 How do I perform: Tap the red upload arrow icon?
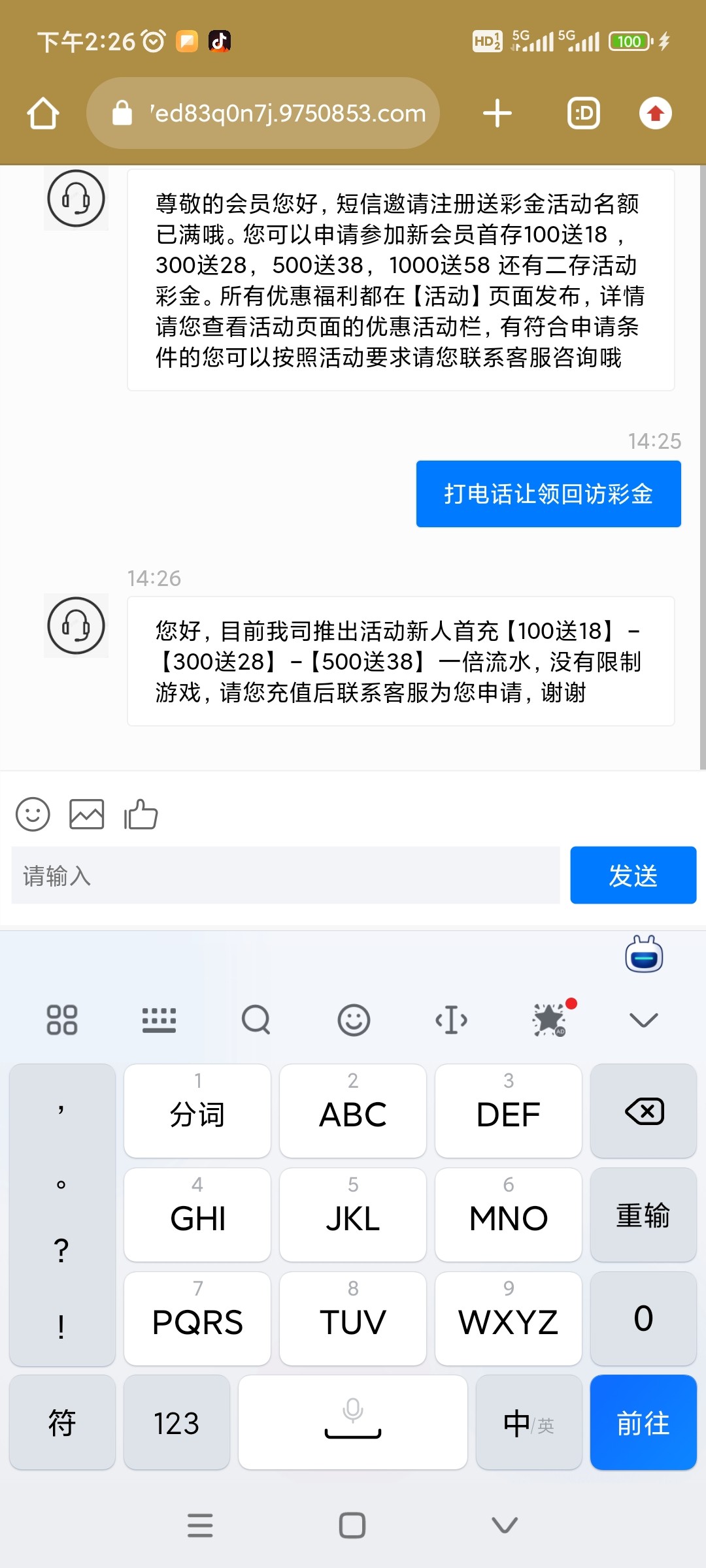coord(655,114)
